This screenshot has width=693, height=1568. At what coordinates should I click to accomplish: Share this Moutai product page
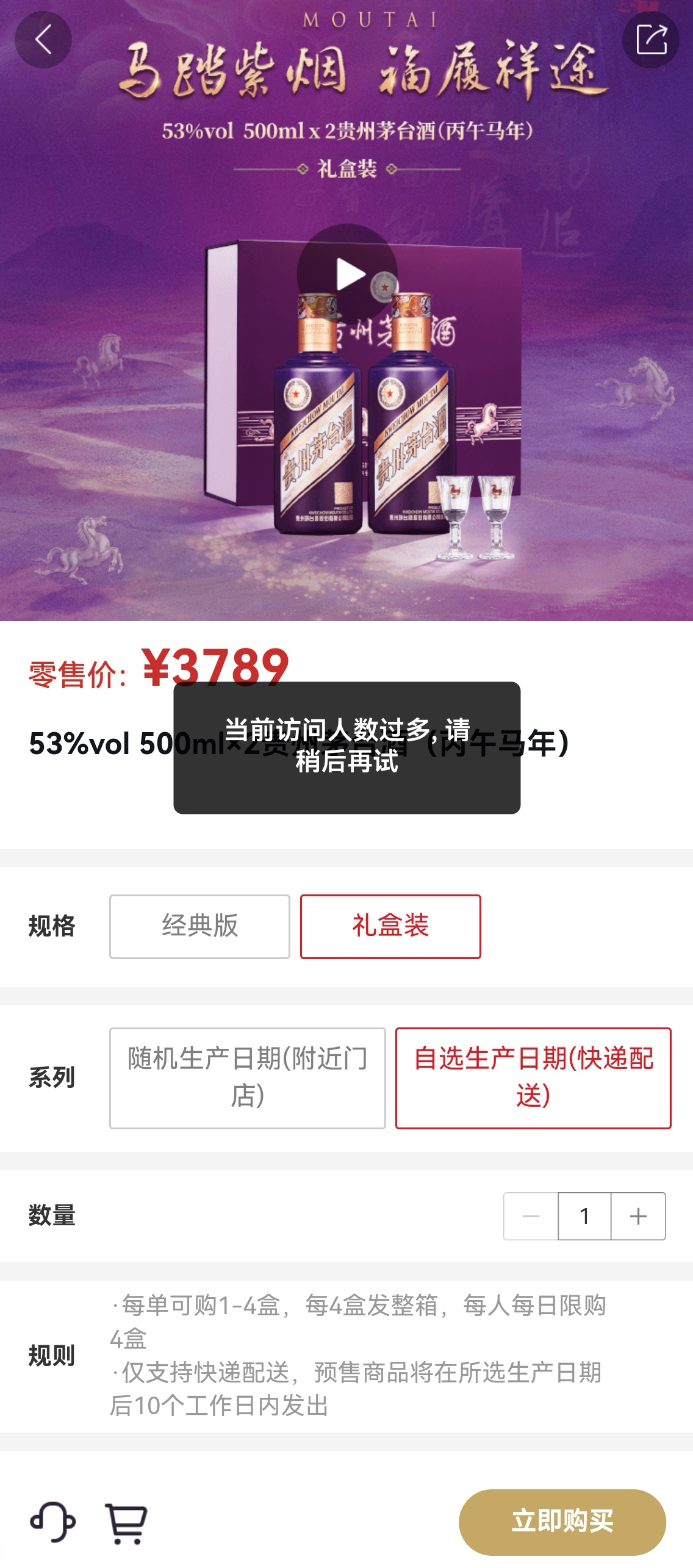650,40
